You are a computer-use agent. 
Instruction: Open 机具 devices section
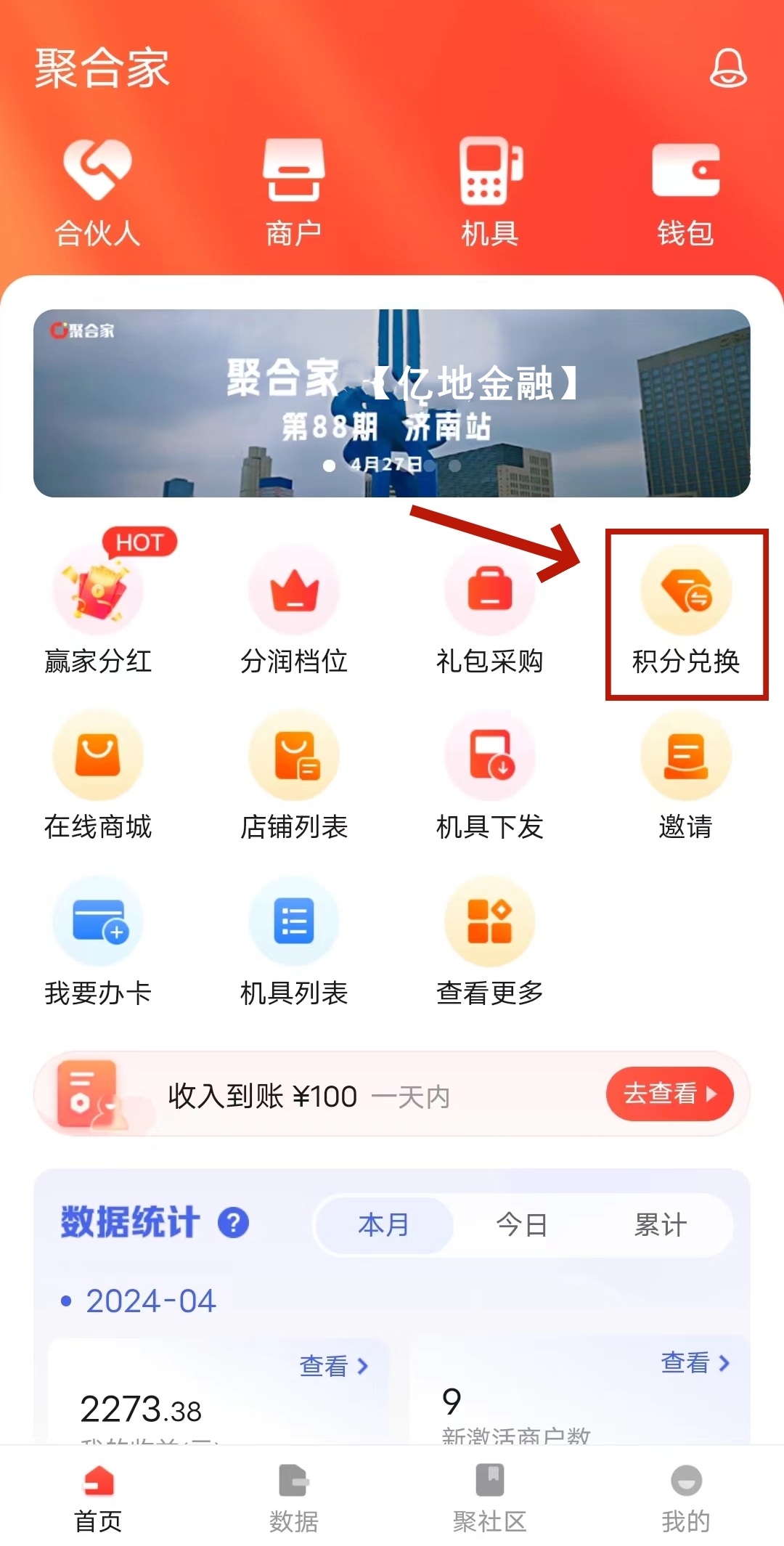[x=490, y=192]
